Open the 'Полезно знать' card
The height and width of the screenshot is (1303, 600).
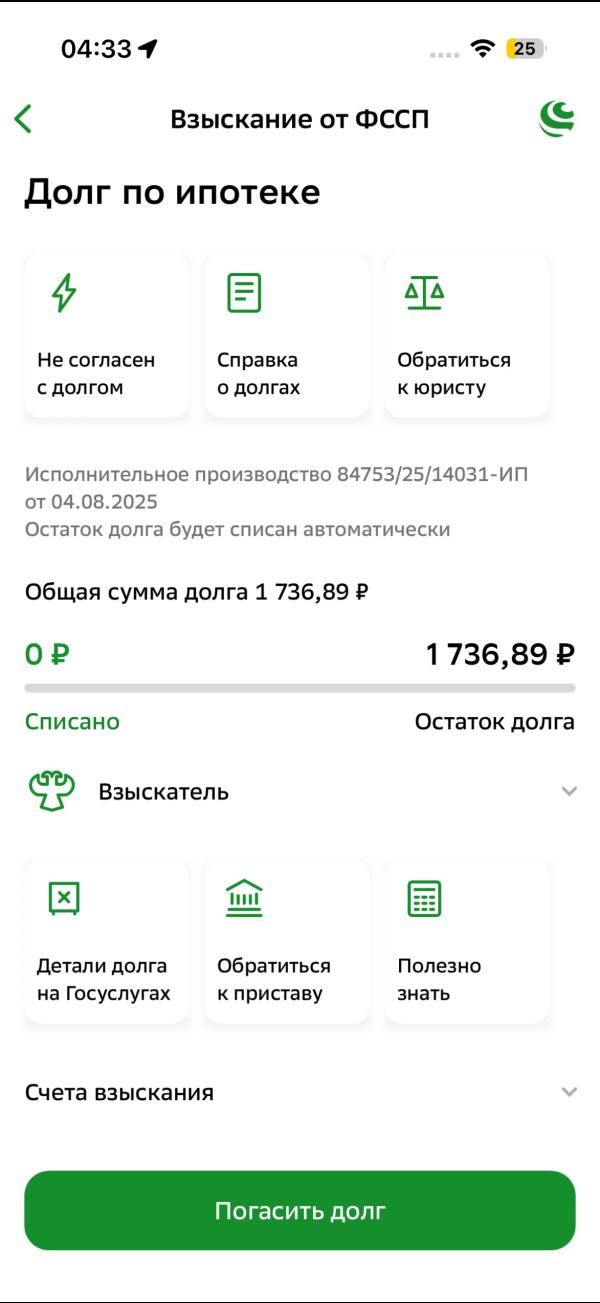point(467,940)
